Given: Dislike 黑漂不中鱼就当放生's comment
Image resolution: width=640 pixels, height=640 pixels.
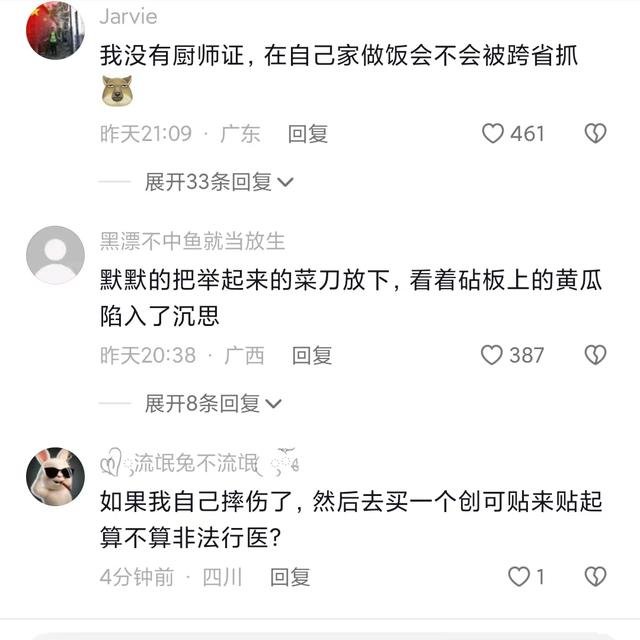Looking at the screenshot, I should [x=595, y=355].
